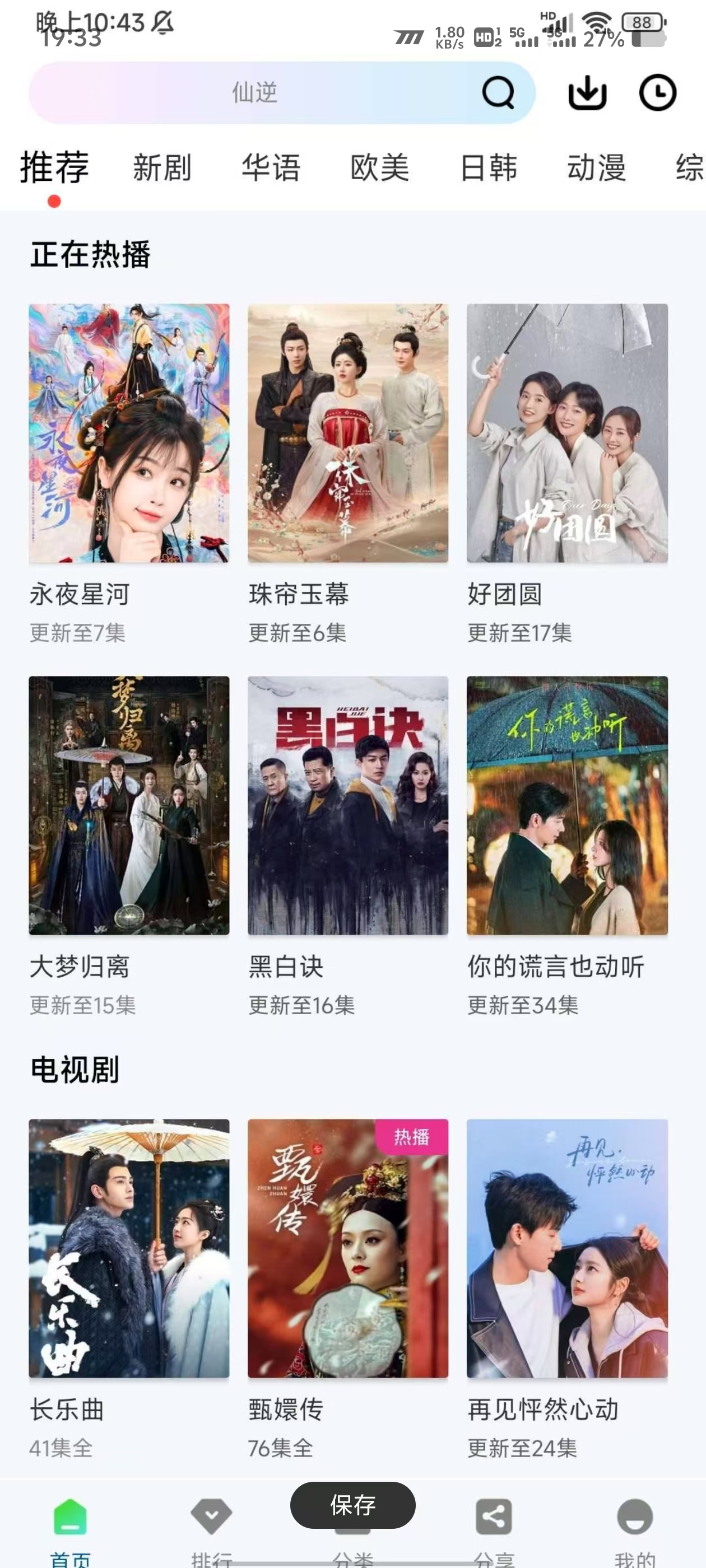Viewport: 706px width, 1568px height.
Task: View 再见怦然心动 details
Action: [567, 1248]
